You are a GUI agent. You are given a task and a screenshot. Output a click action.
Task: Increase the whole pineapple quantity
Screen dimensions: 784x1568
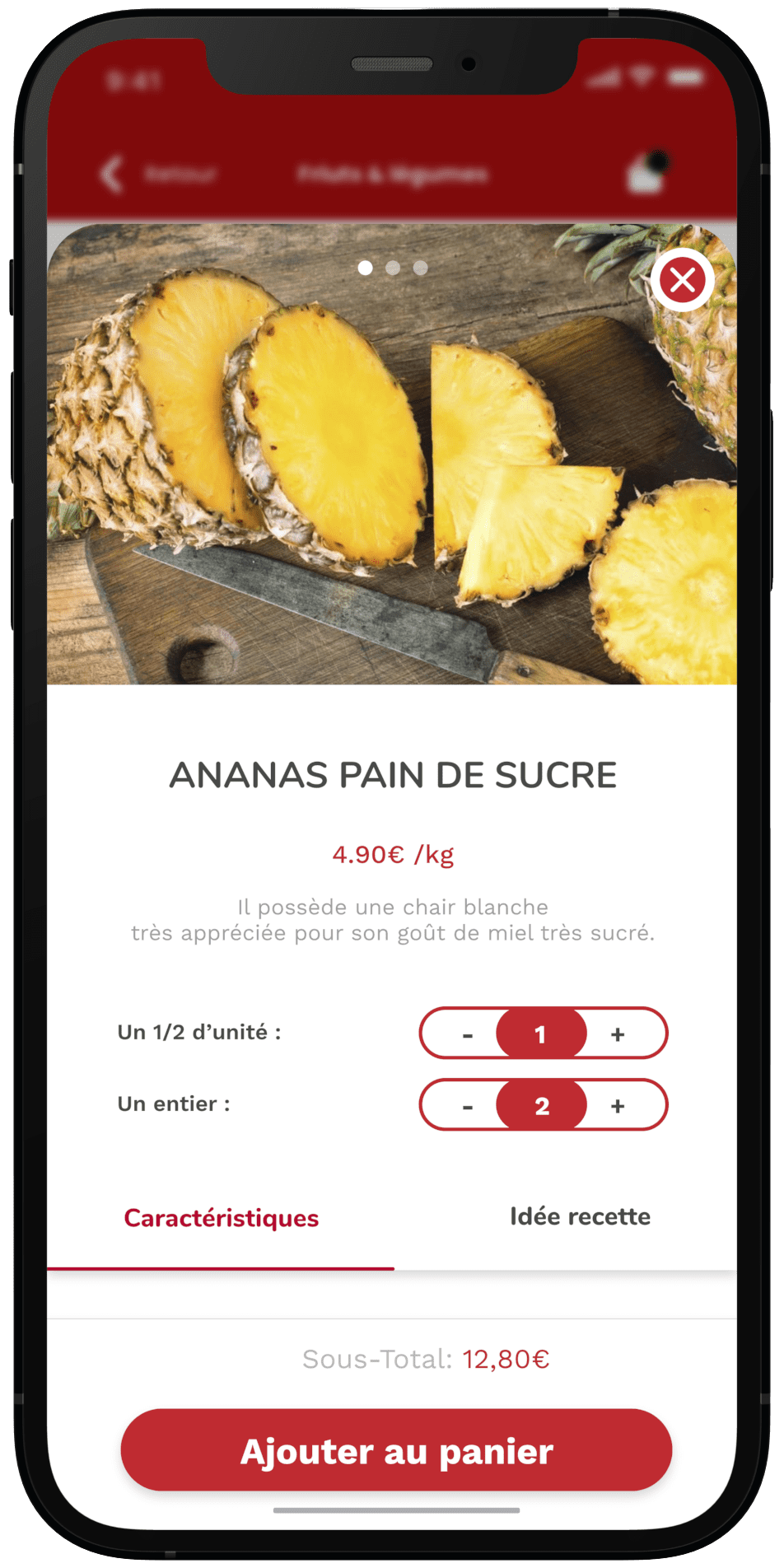(618, 1106)
